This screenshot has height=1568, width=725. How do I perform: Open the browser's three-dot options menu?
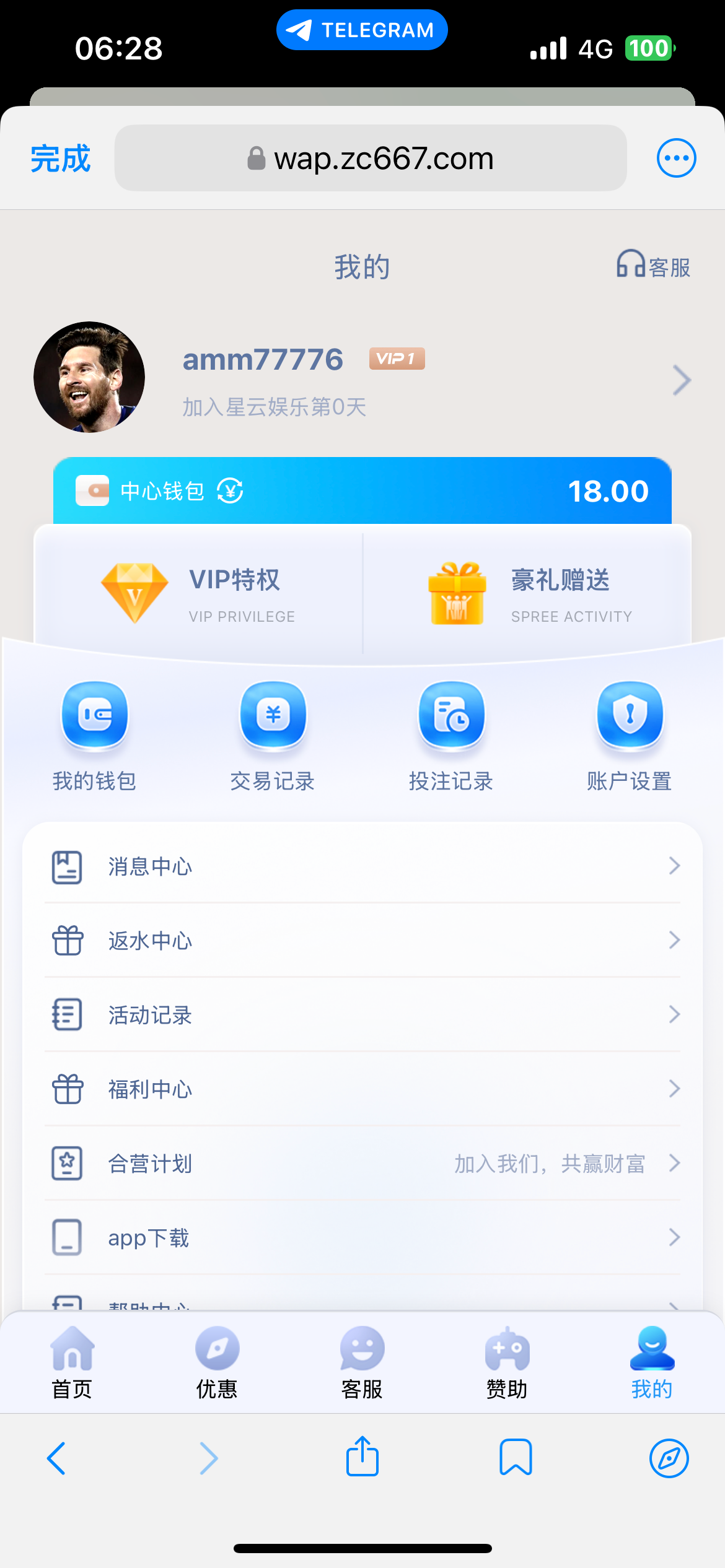point(676,158)
